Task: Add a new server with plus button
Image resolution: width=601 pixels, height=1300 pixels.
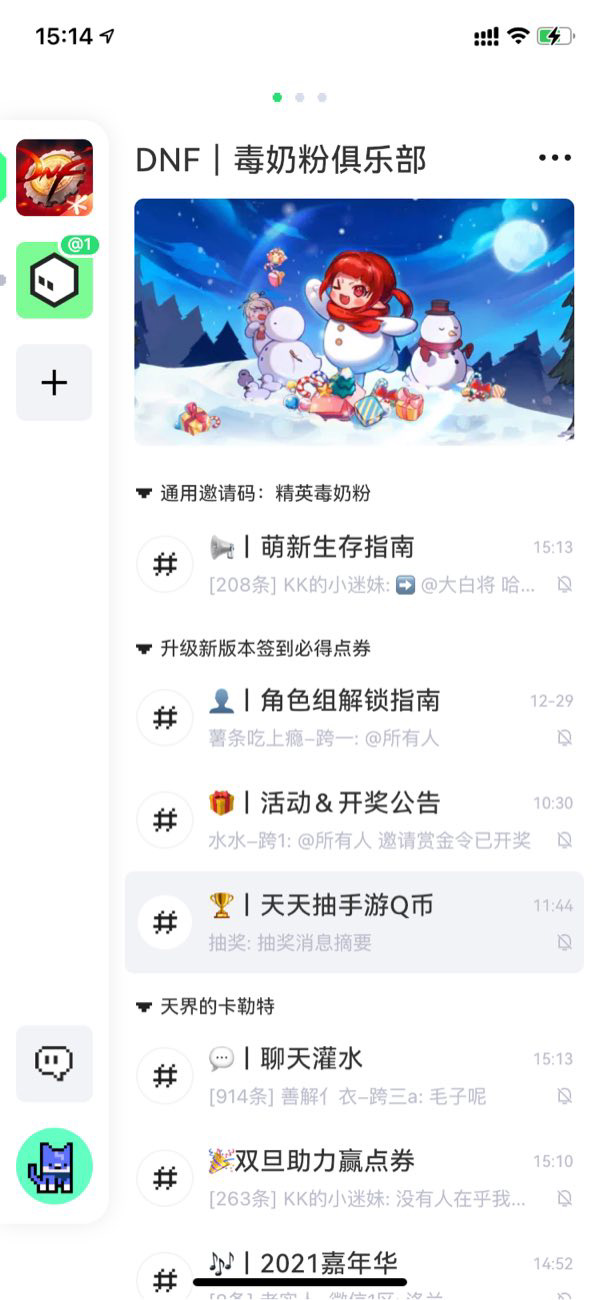Action: point(54,383)
